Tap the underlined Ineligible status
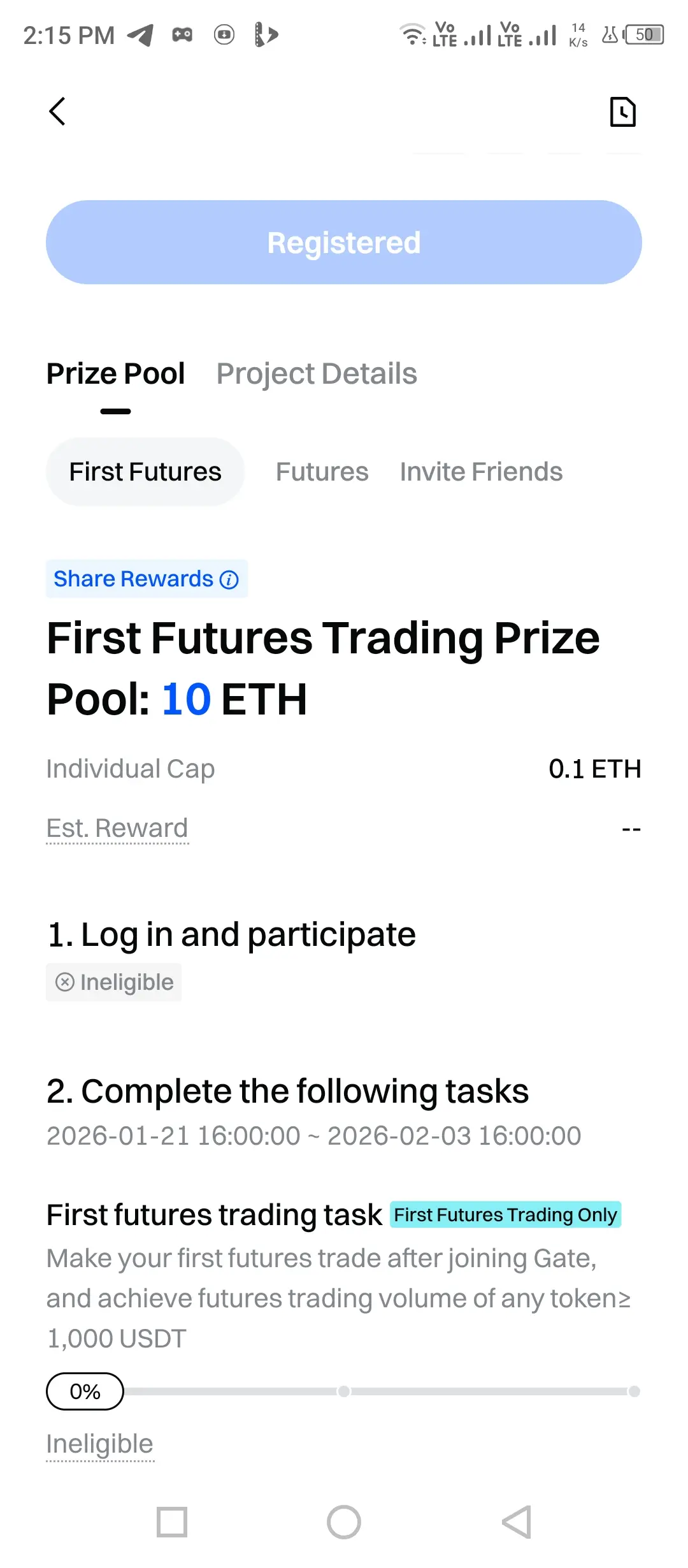 100,1444
